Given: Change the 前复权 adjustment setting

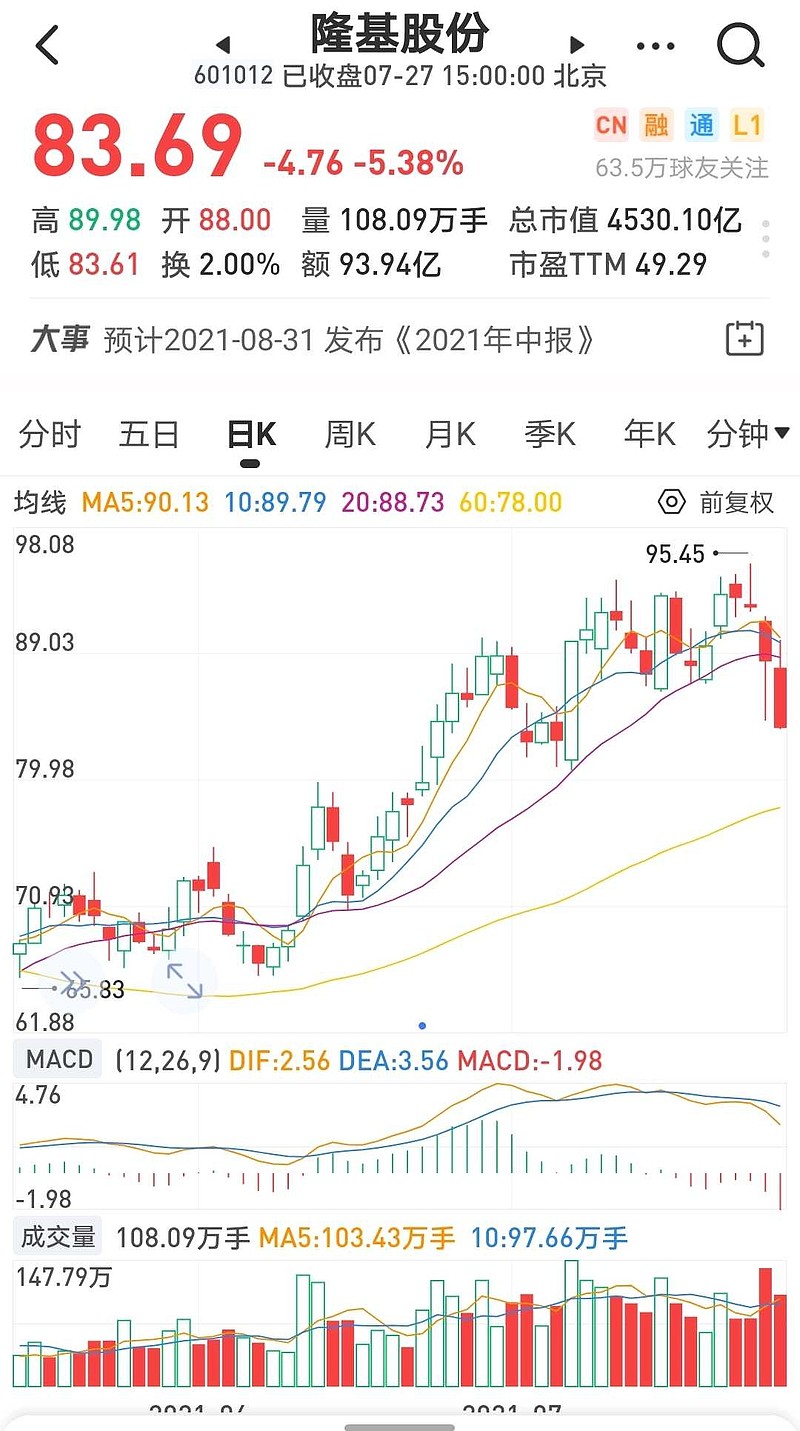Looking at the screenshot, I should (x=717, y=502).
